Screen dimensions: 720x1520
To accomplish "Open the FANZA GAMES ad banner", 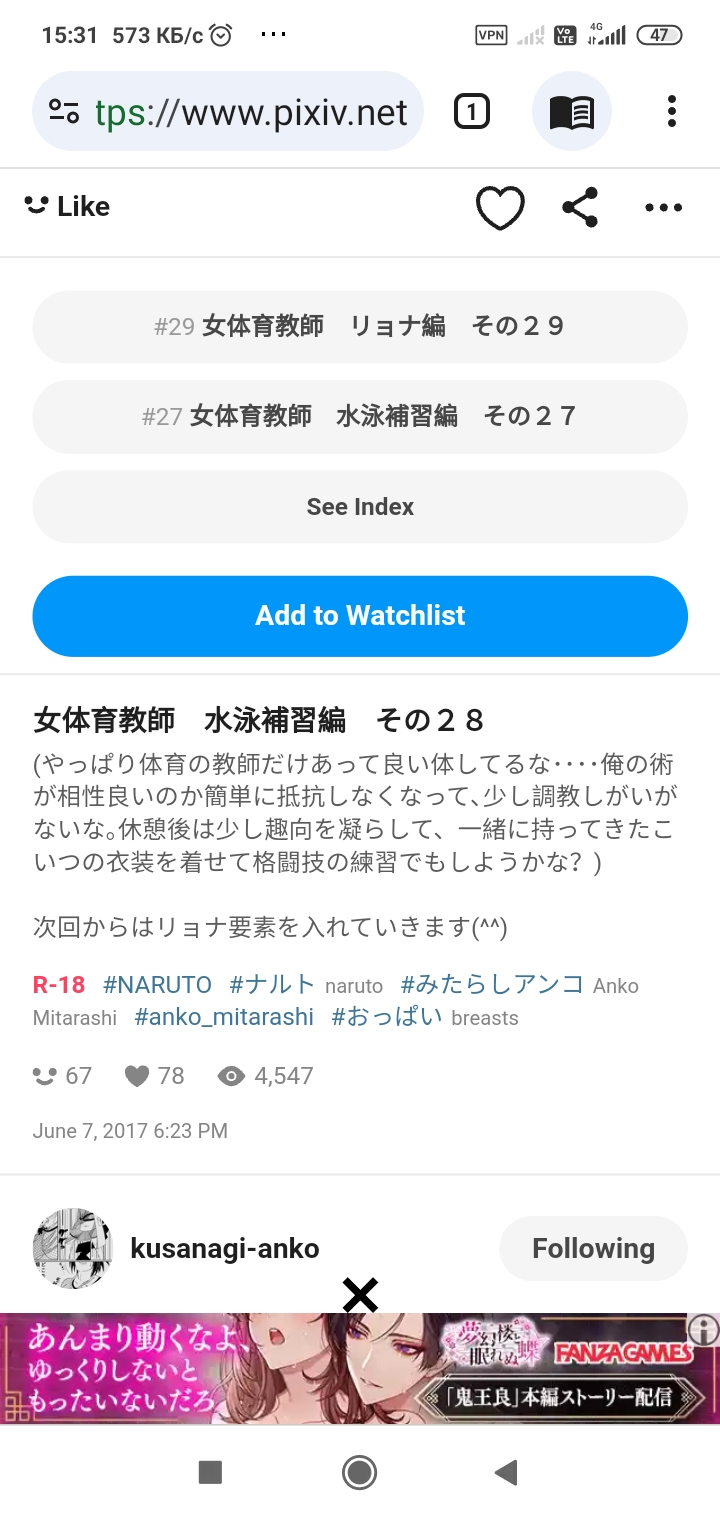I will [x=360, y=1370].
